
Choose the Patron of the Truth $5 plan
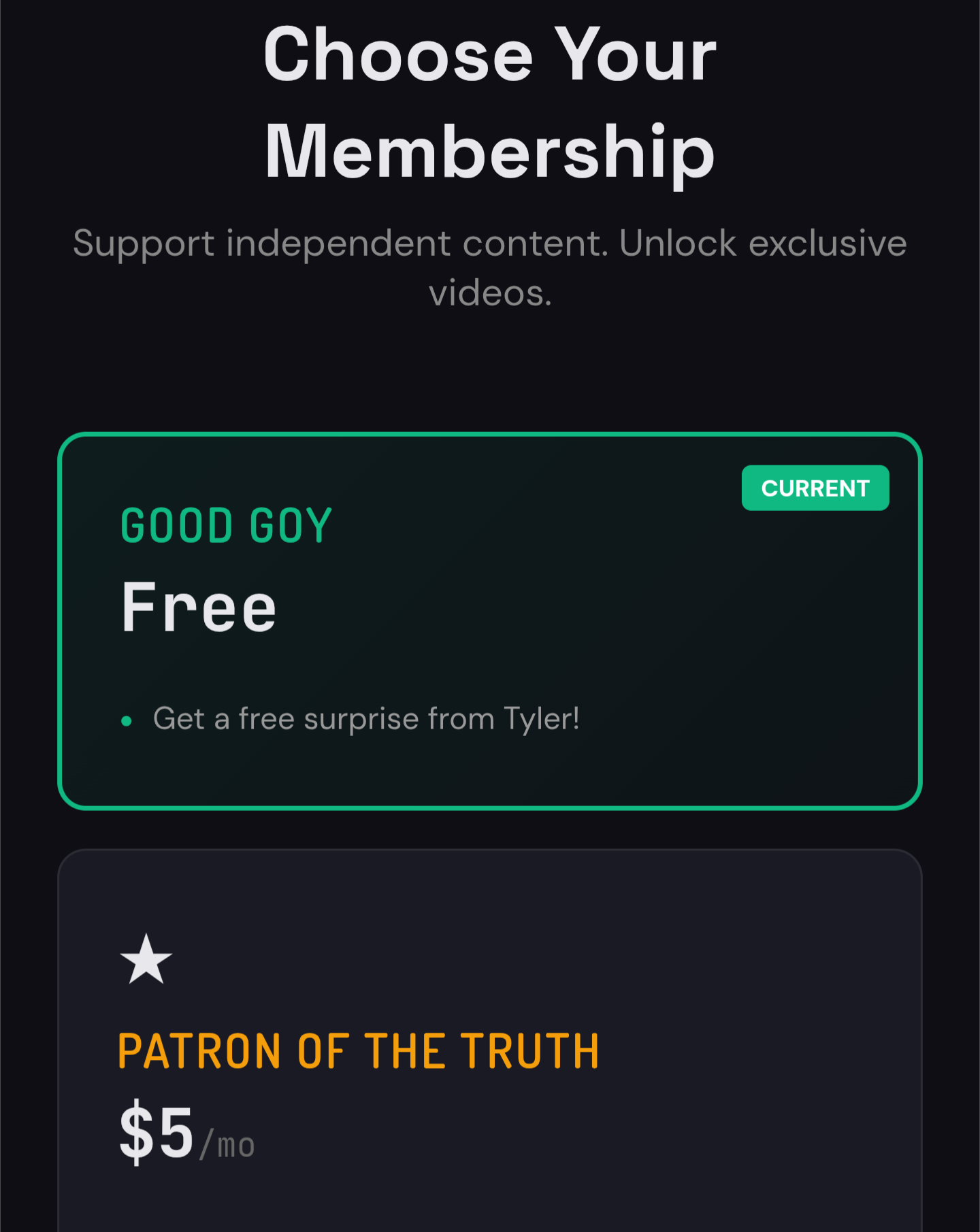coord(489,1048)
